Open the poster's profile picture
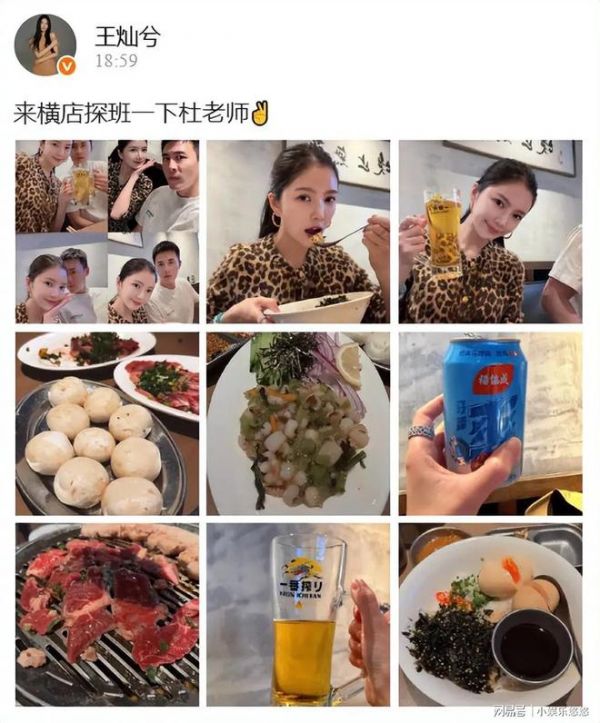 44,45
